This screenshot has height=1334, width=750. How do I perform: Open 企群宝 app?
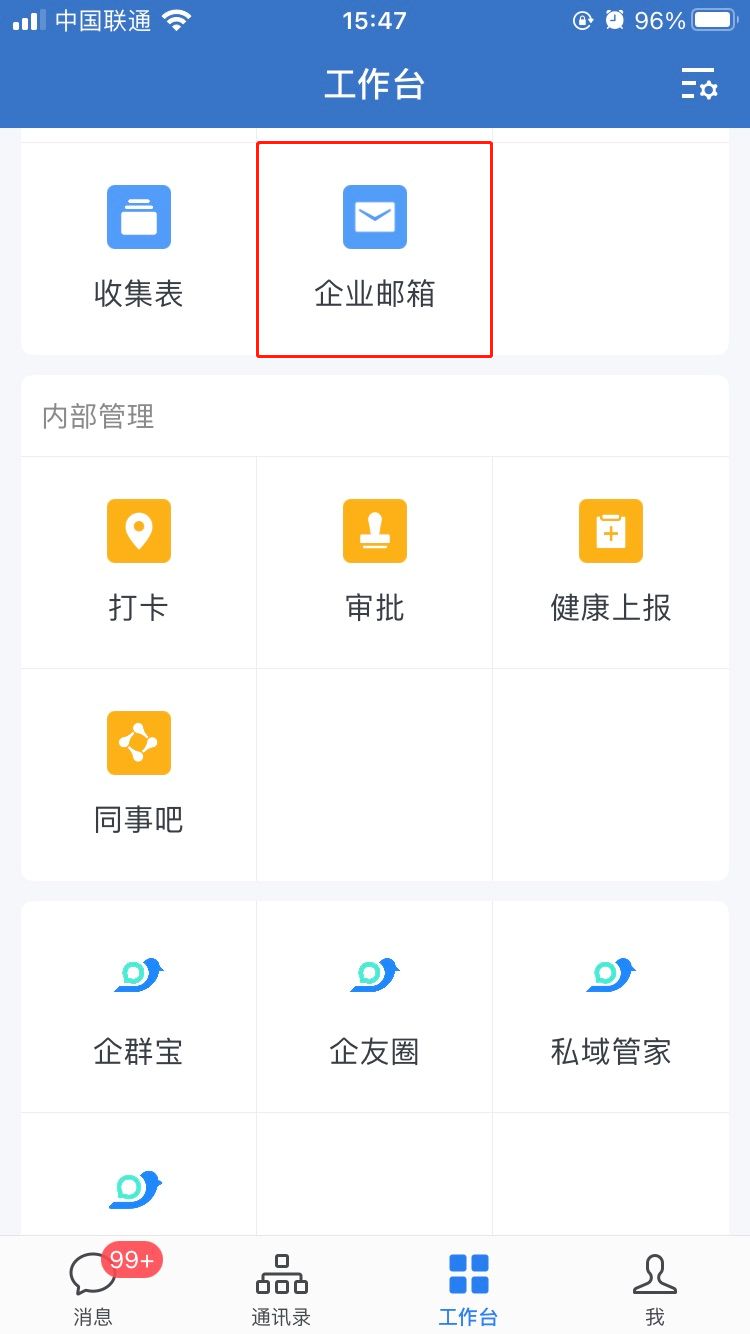coord(139,1005)
